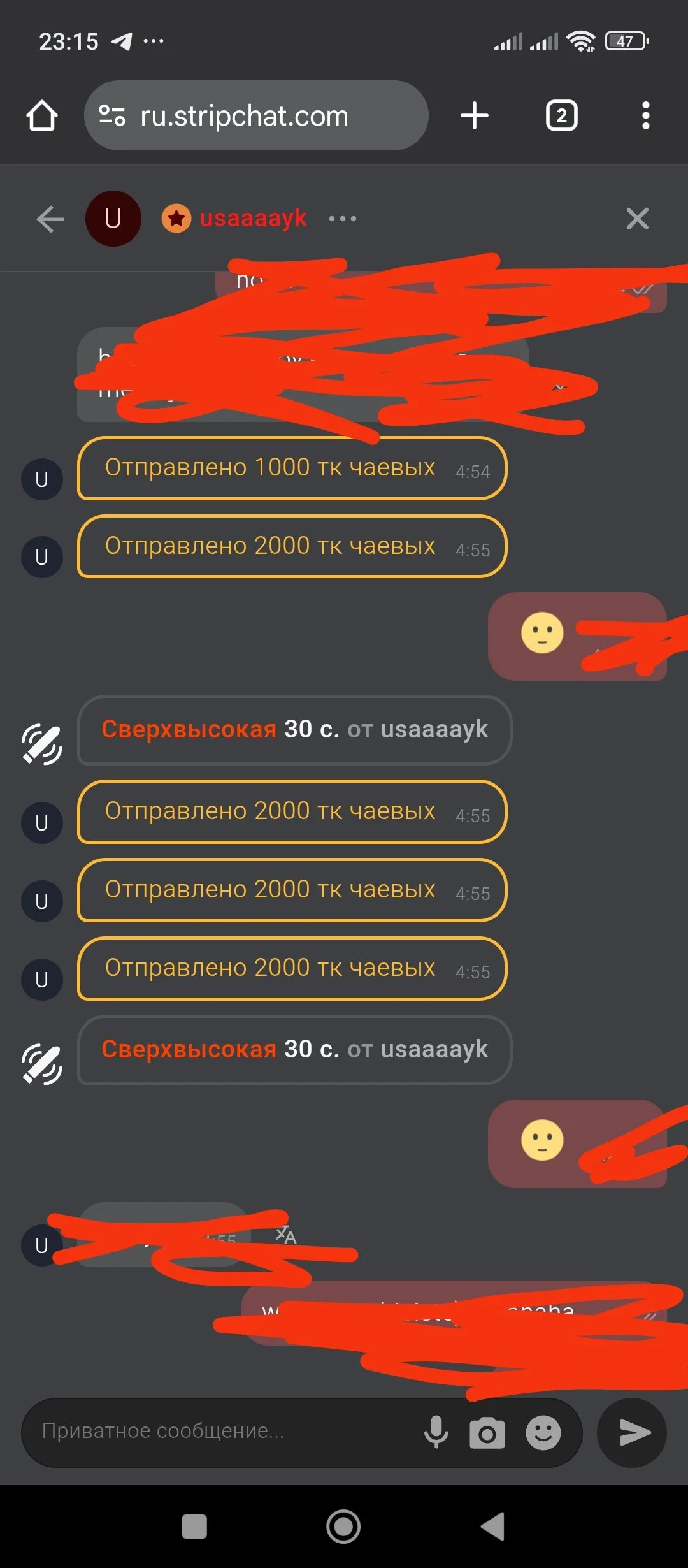Close the private chat panel
The width and height of the screenshot is (688, 1568).
[637, 219]
